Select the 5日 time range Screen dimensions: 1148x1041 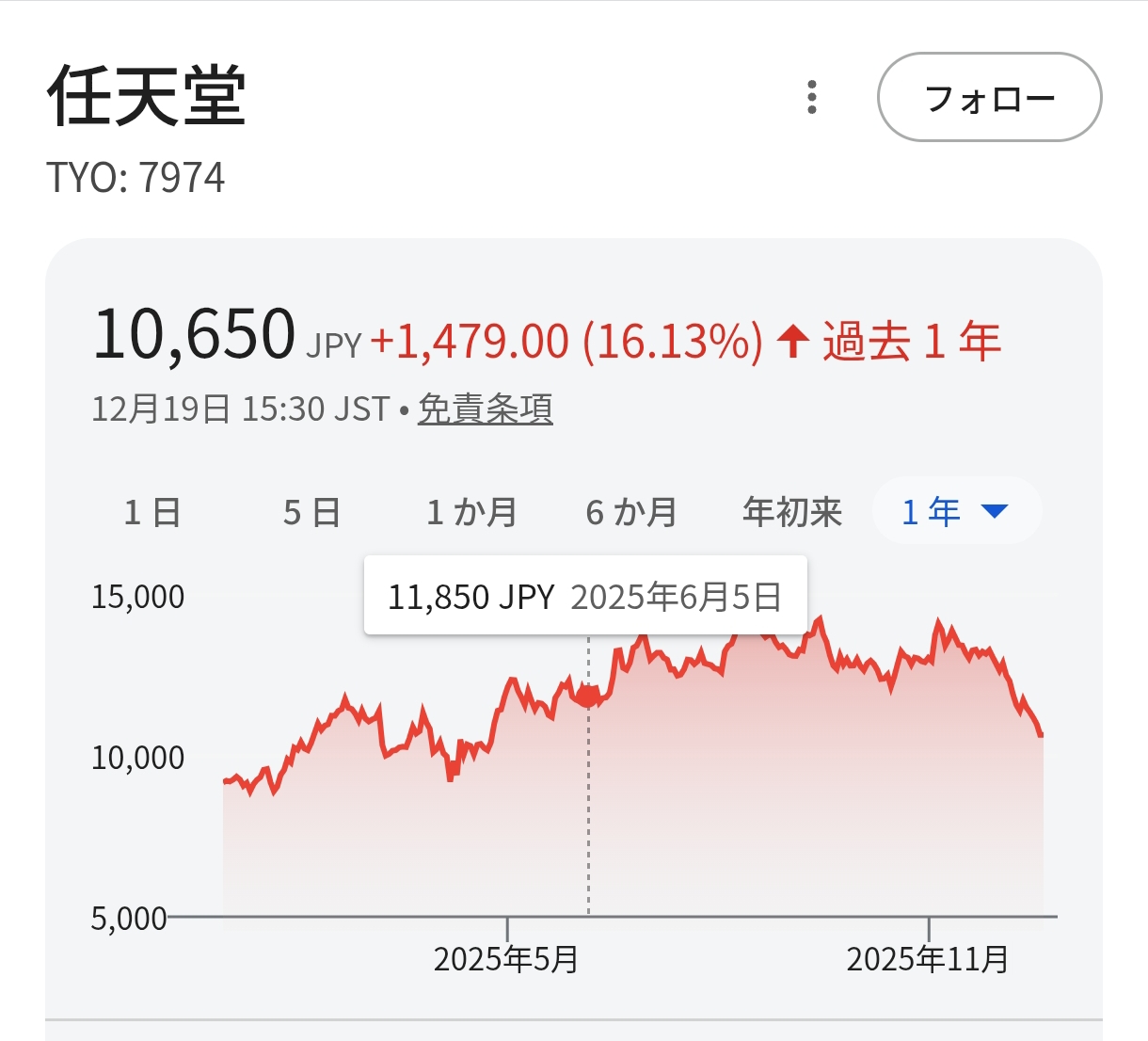click(x=311, y=513)
